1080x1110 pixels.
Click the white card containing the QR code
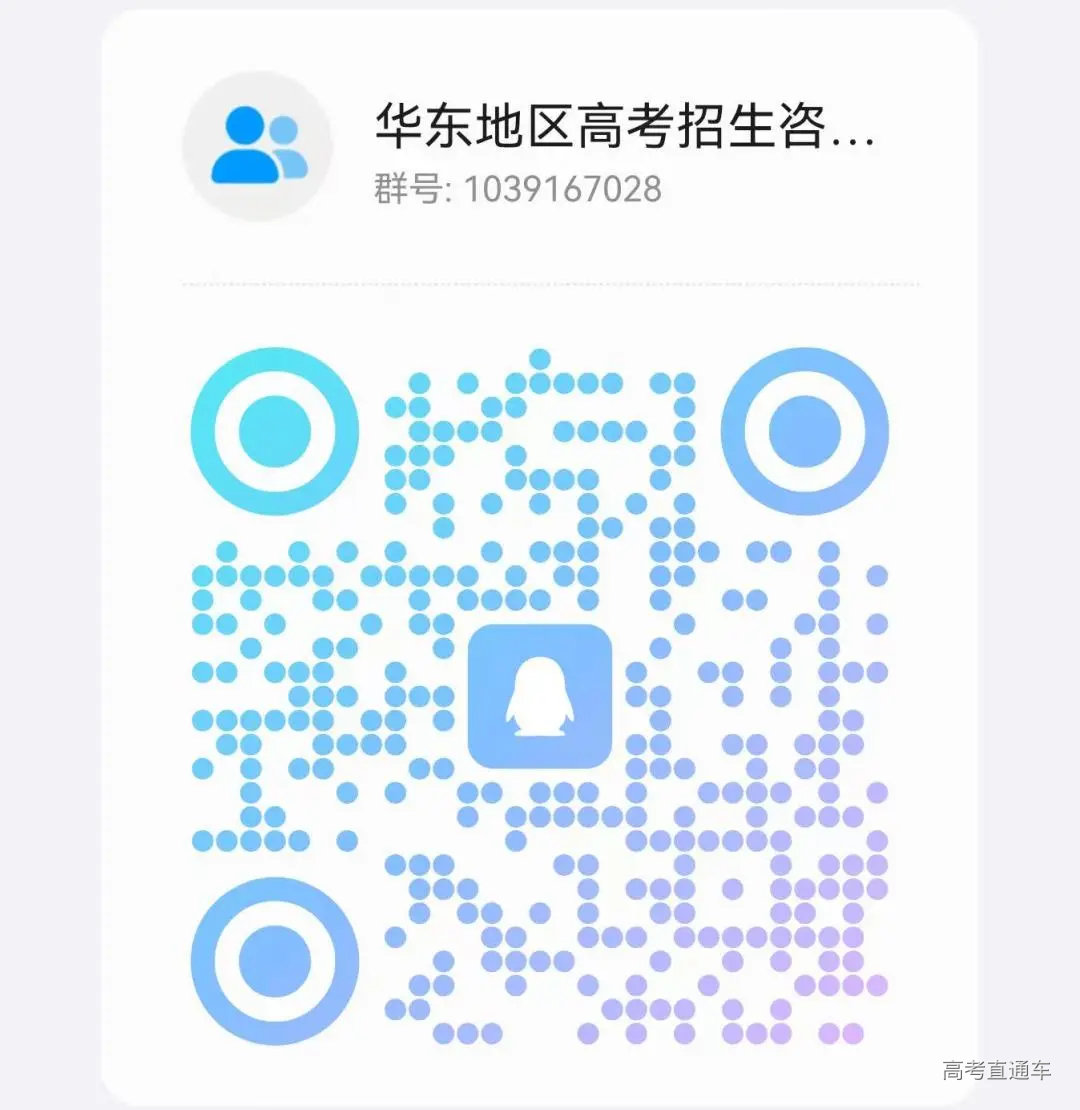click(x=540, y=560)
